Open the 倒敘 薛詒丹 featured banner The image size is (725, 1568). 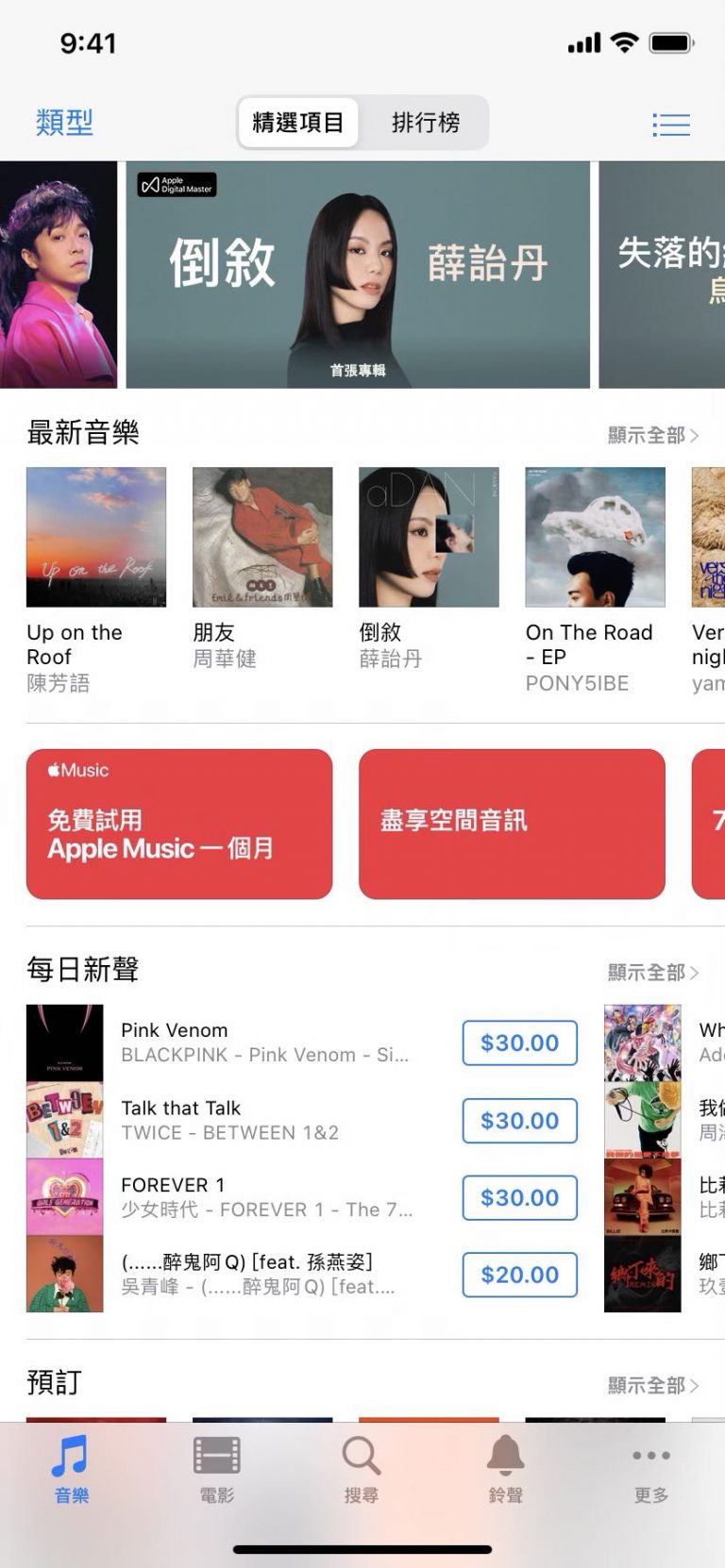358,275
